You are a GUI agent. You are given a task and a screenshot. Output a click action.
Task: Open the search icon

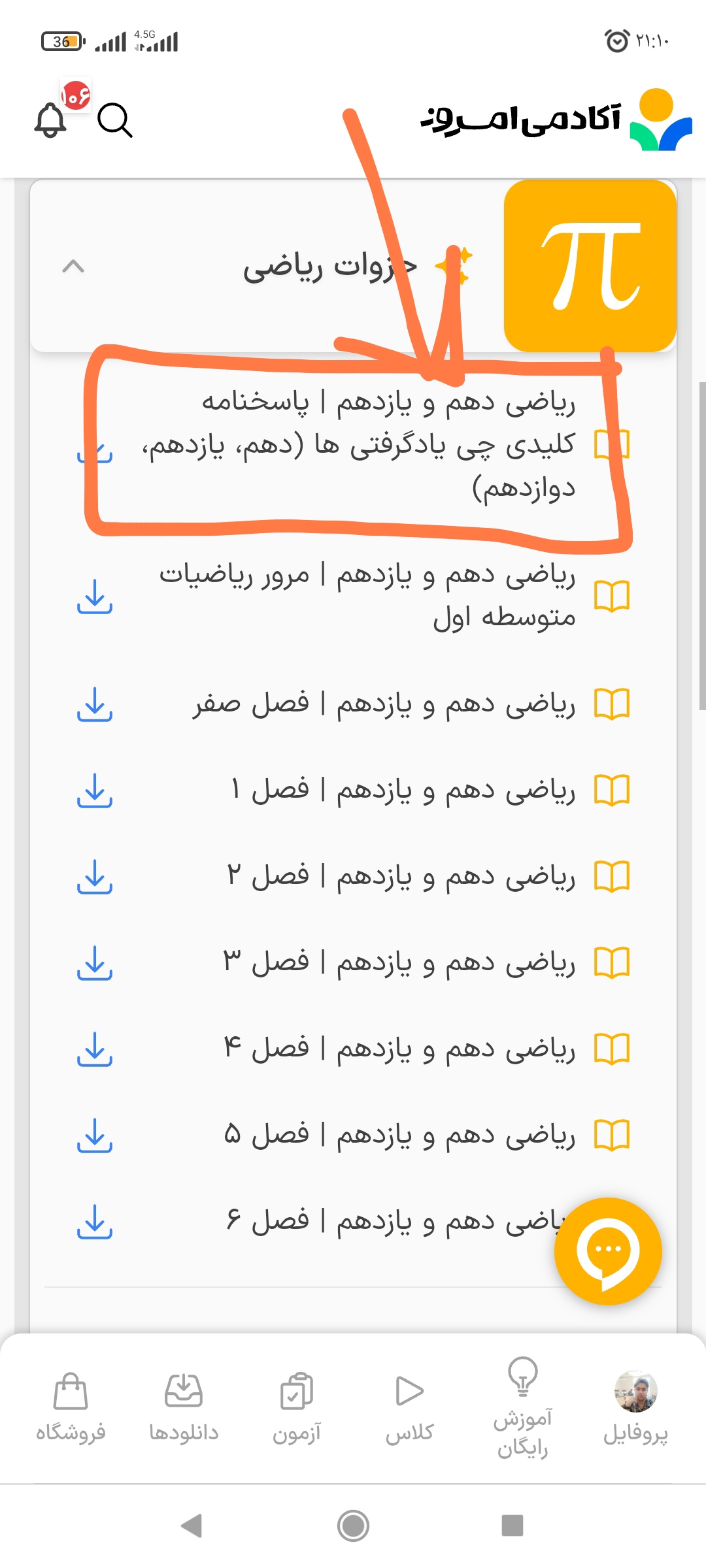(x=114, y=120)
